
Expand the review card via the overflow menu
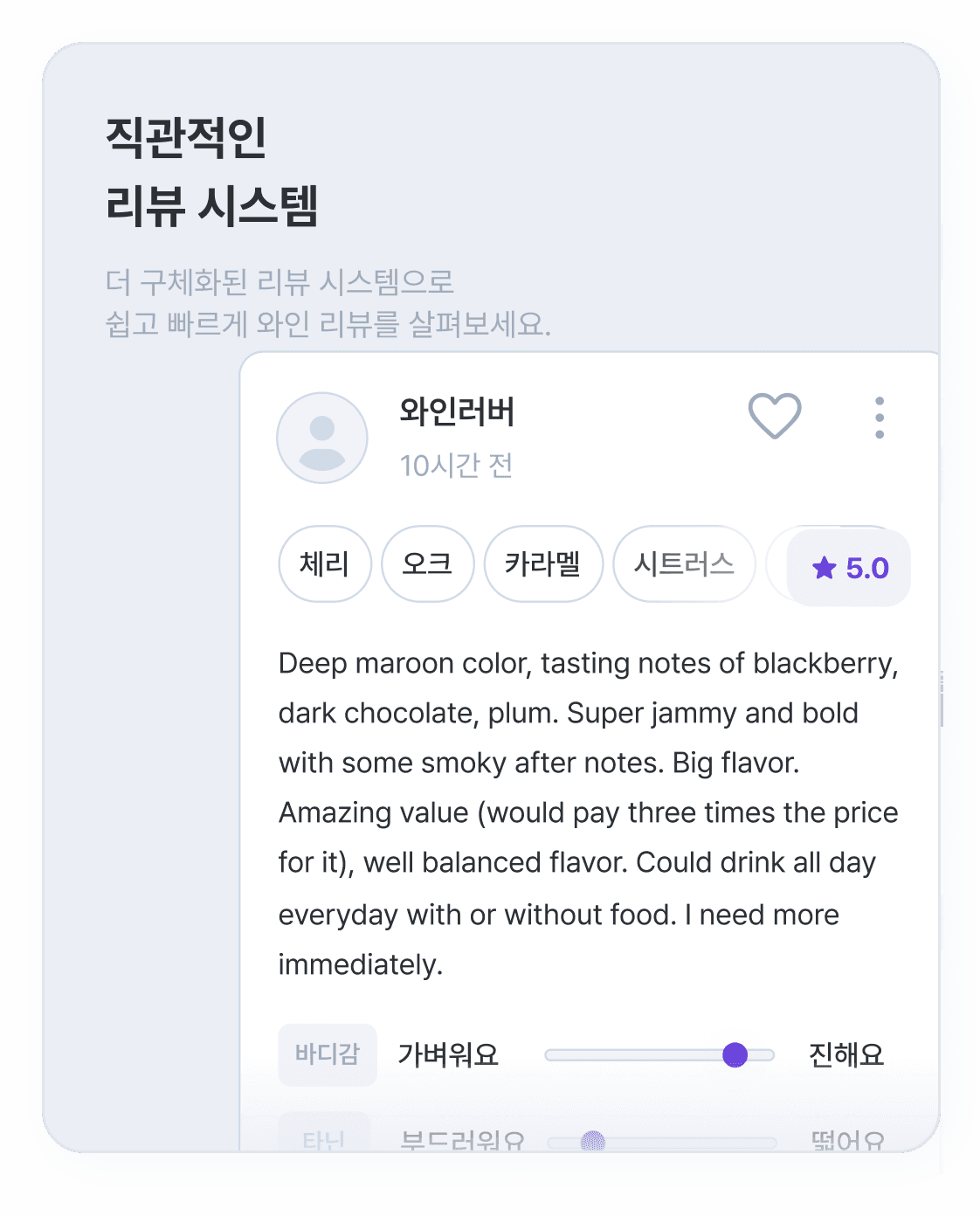(x=880, y=418)
